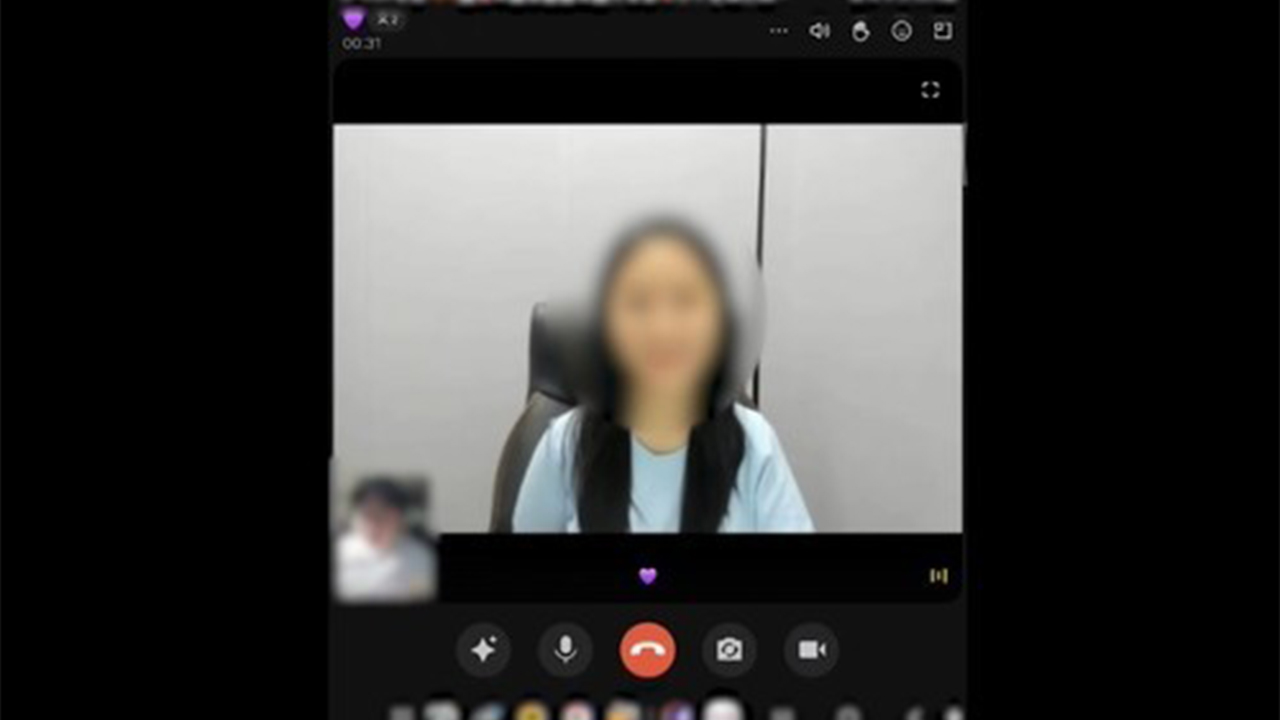Open the emoji reactions icon
This screenshot has width=1280, height=720.
point(901,31)
